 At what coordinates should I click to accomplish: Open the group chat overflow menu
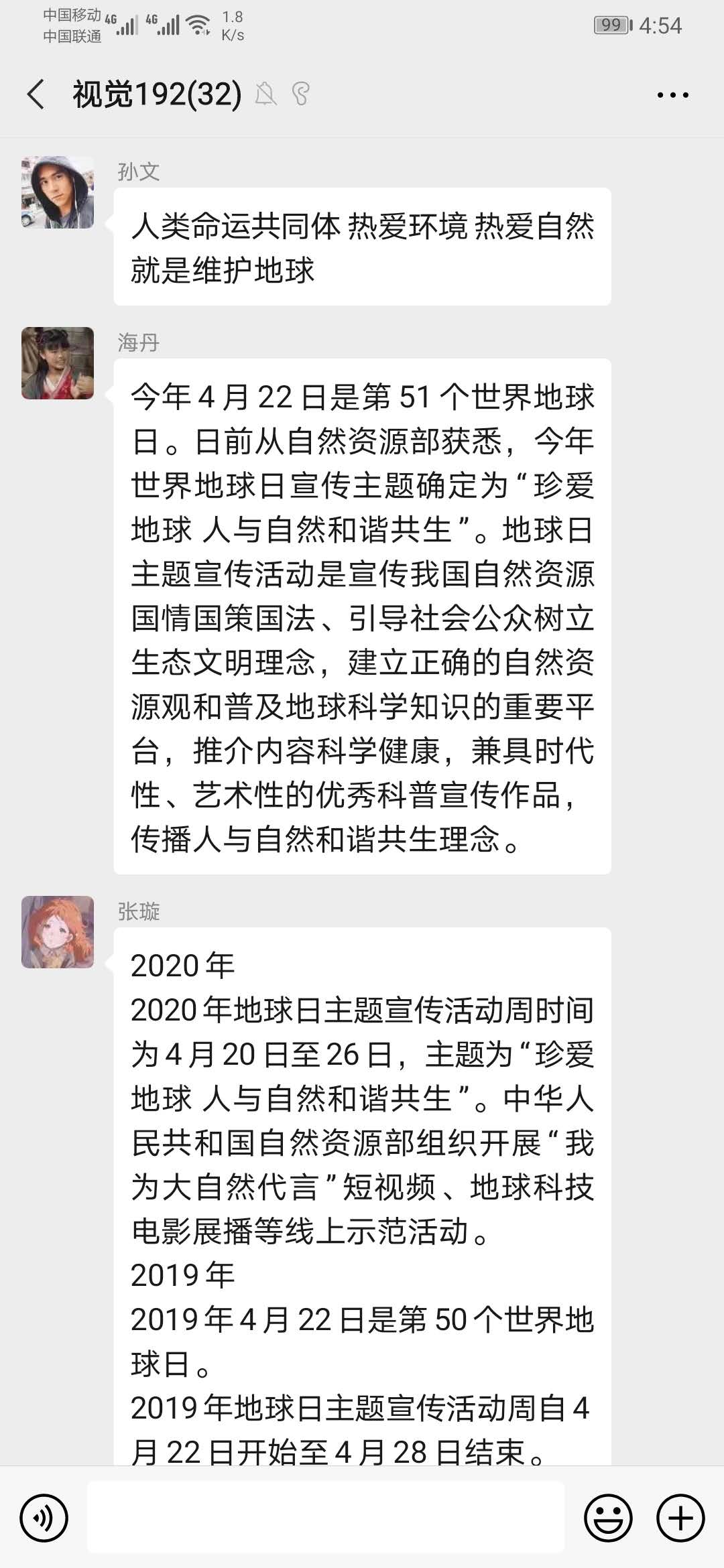pyautogui.click(x=672, y=95)
